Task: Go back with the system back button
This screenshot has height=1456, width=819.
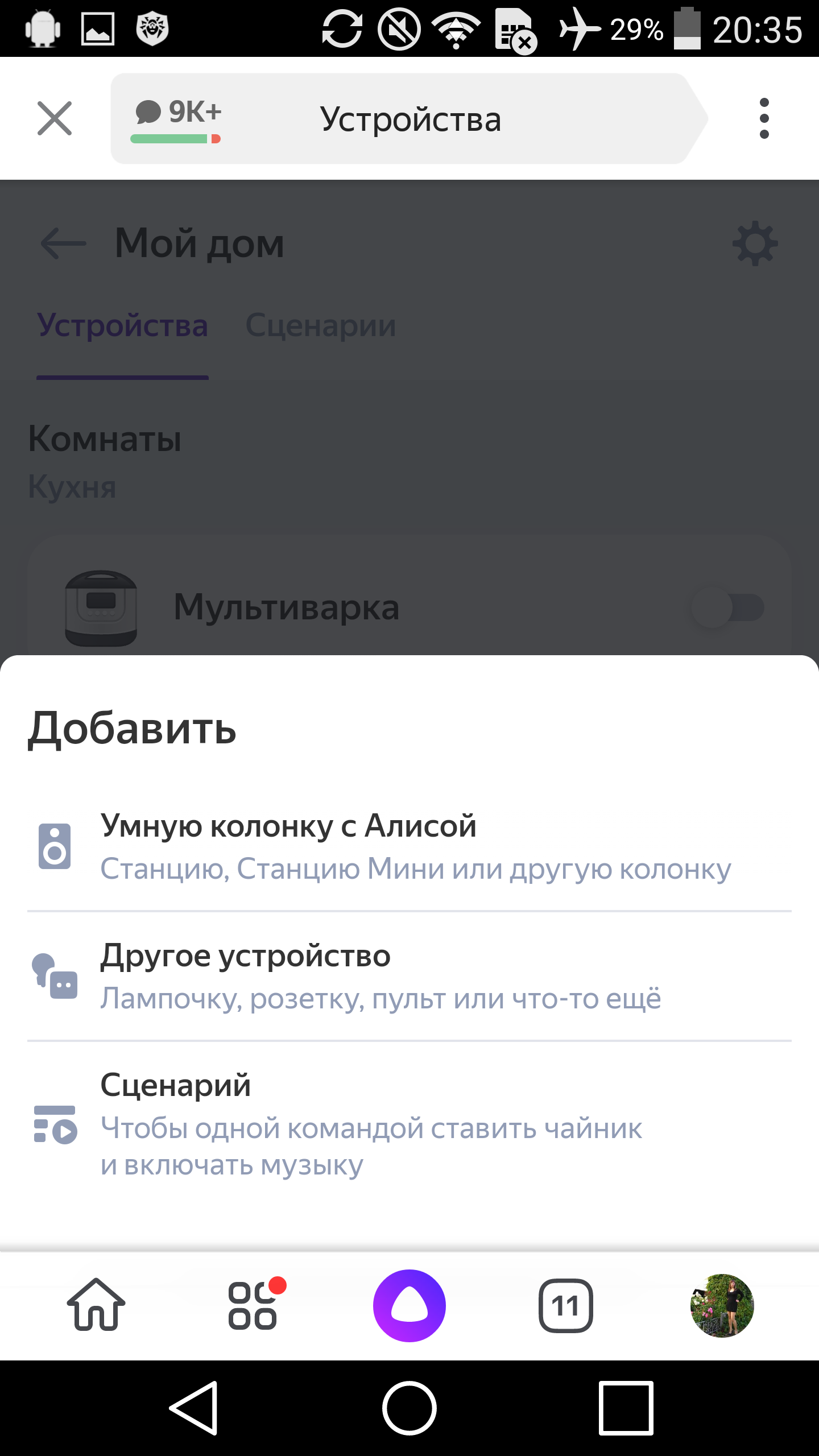Action: (x=194, y=1408)
